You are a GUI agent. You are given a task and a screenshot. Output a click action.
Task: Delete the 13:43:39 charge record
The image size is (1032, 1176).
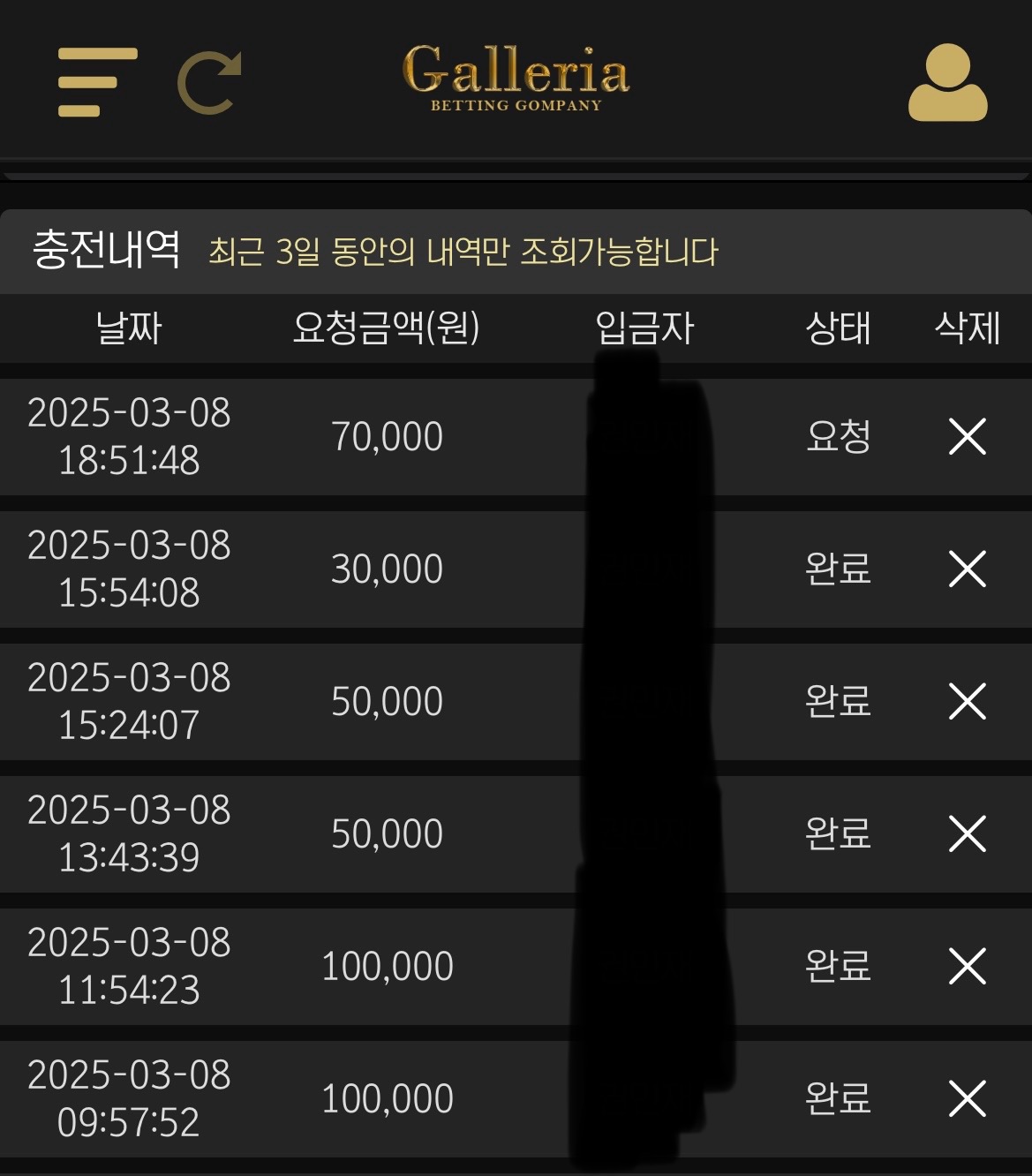tap(967, 833)
